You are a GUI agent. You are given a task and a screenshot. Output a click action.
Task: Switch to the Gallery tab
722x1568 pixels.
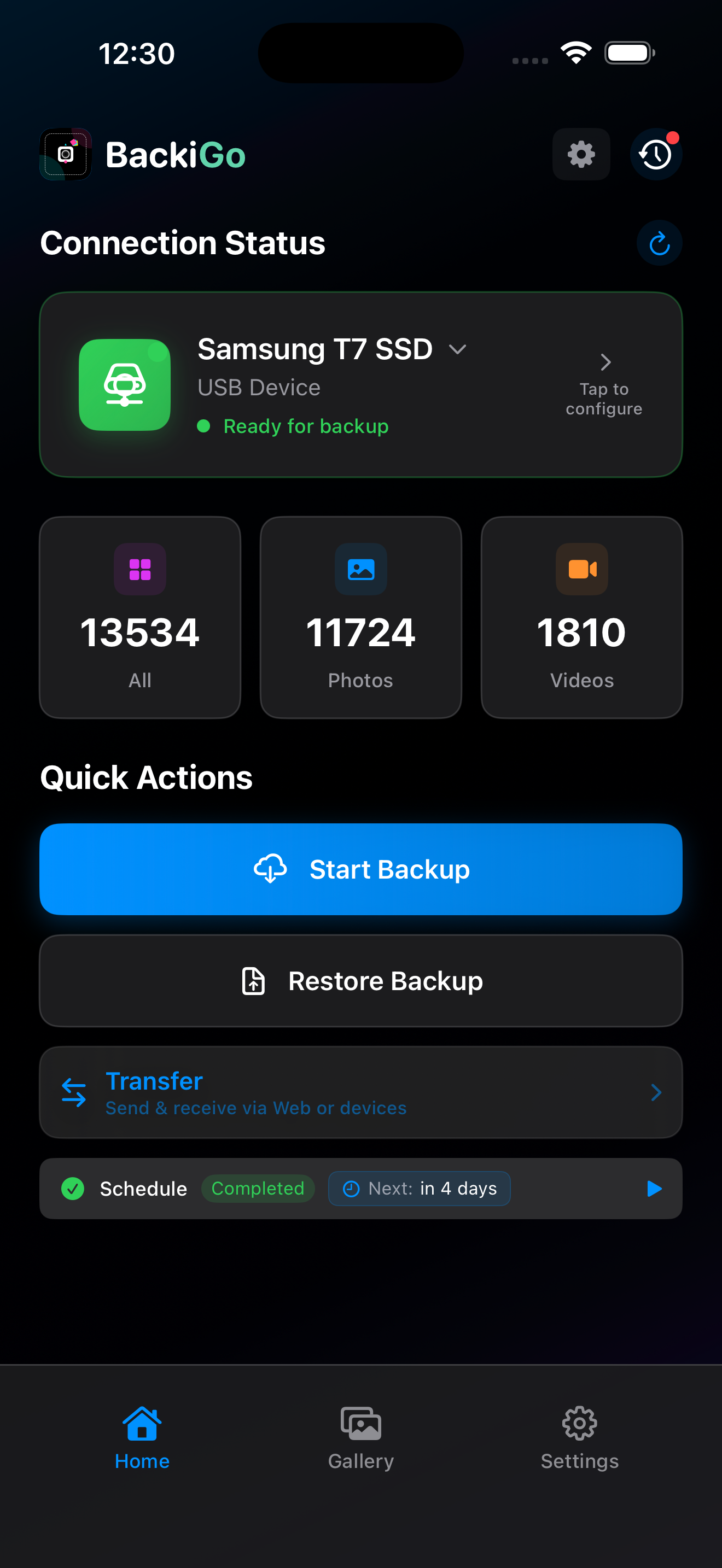pos(361,1438)
